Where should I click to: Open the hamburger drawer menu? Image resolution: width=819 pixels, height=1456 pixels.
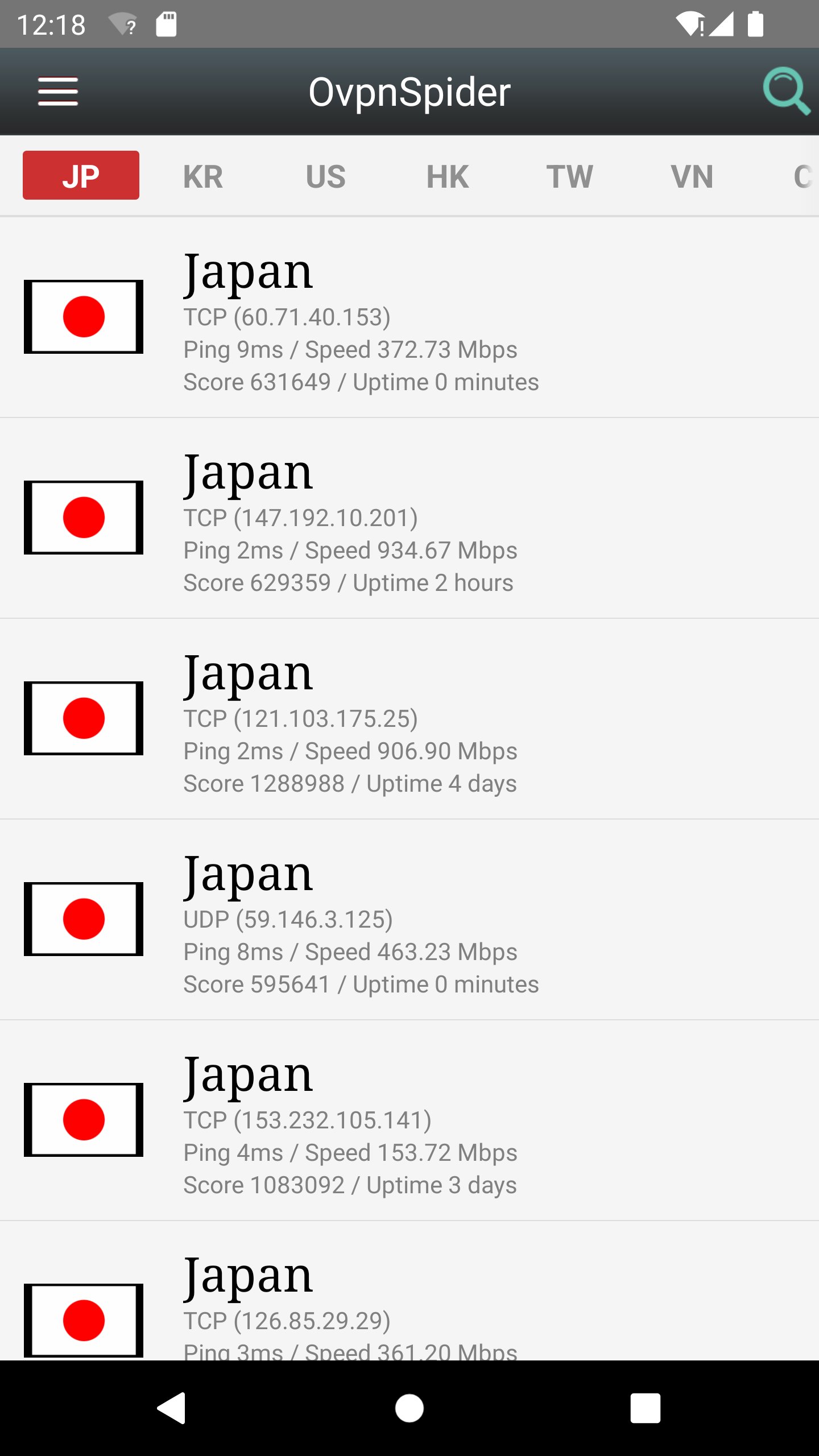pyautogui.click(x=58, y=92)
